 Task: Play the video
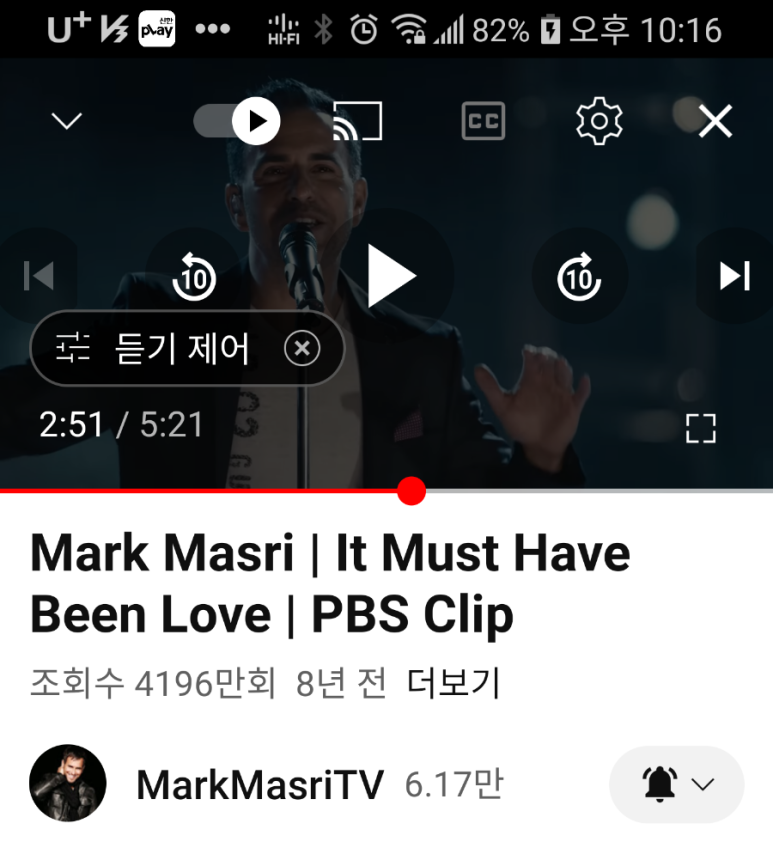[389, 276]
